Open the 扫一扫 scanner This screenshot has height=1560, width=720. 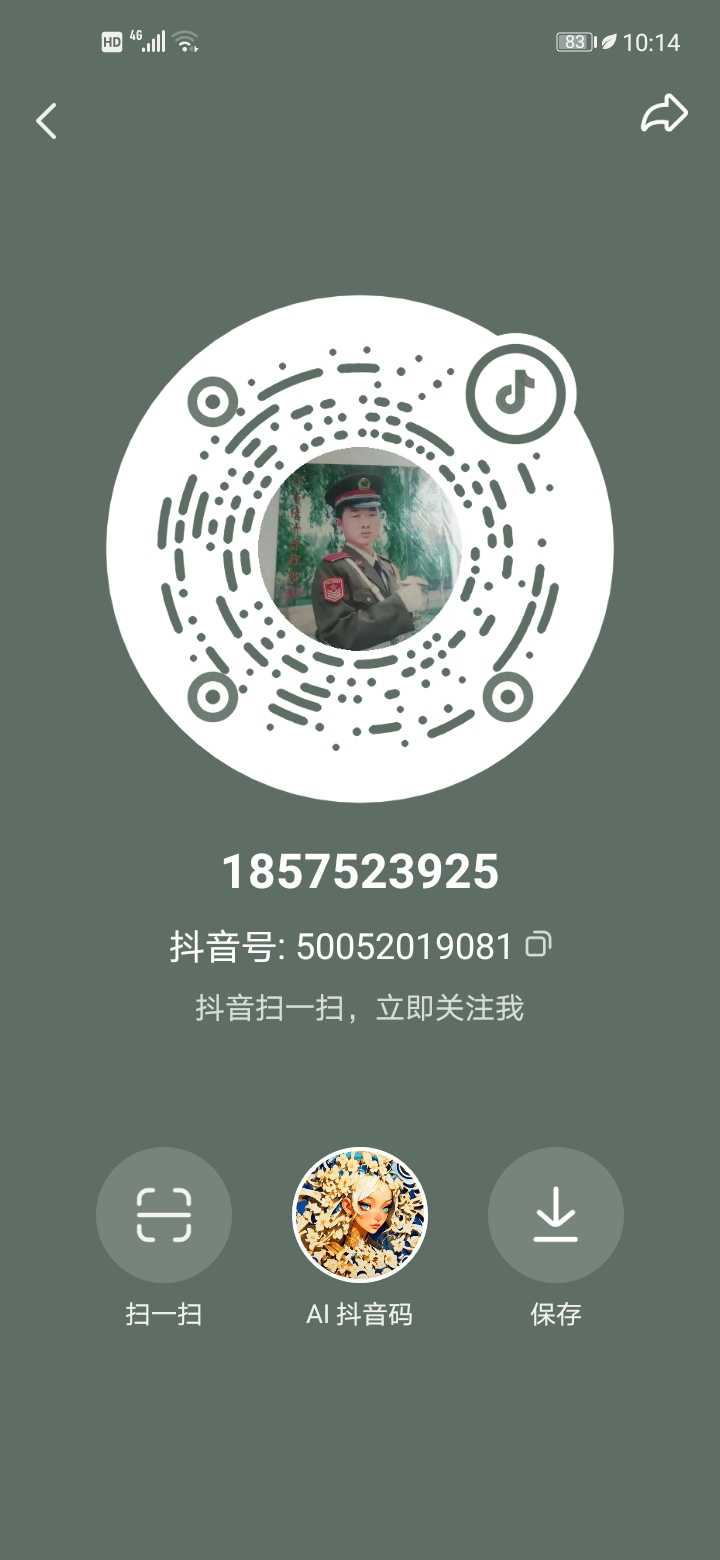pos(164,1215)
